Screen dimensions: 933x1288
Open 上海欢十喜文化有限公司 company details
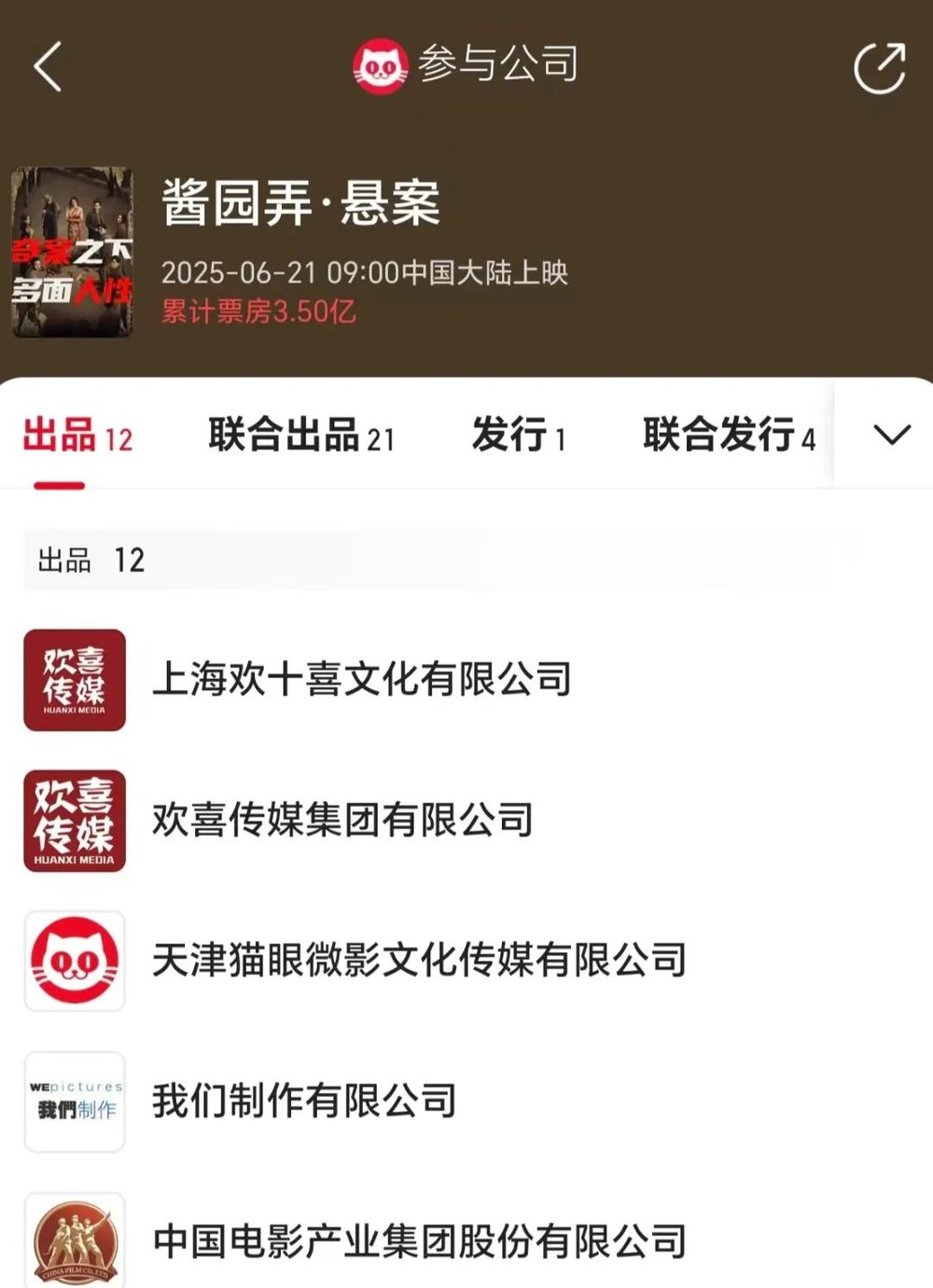(x=362, y=679)
